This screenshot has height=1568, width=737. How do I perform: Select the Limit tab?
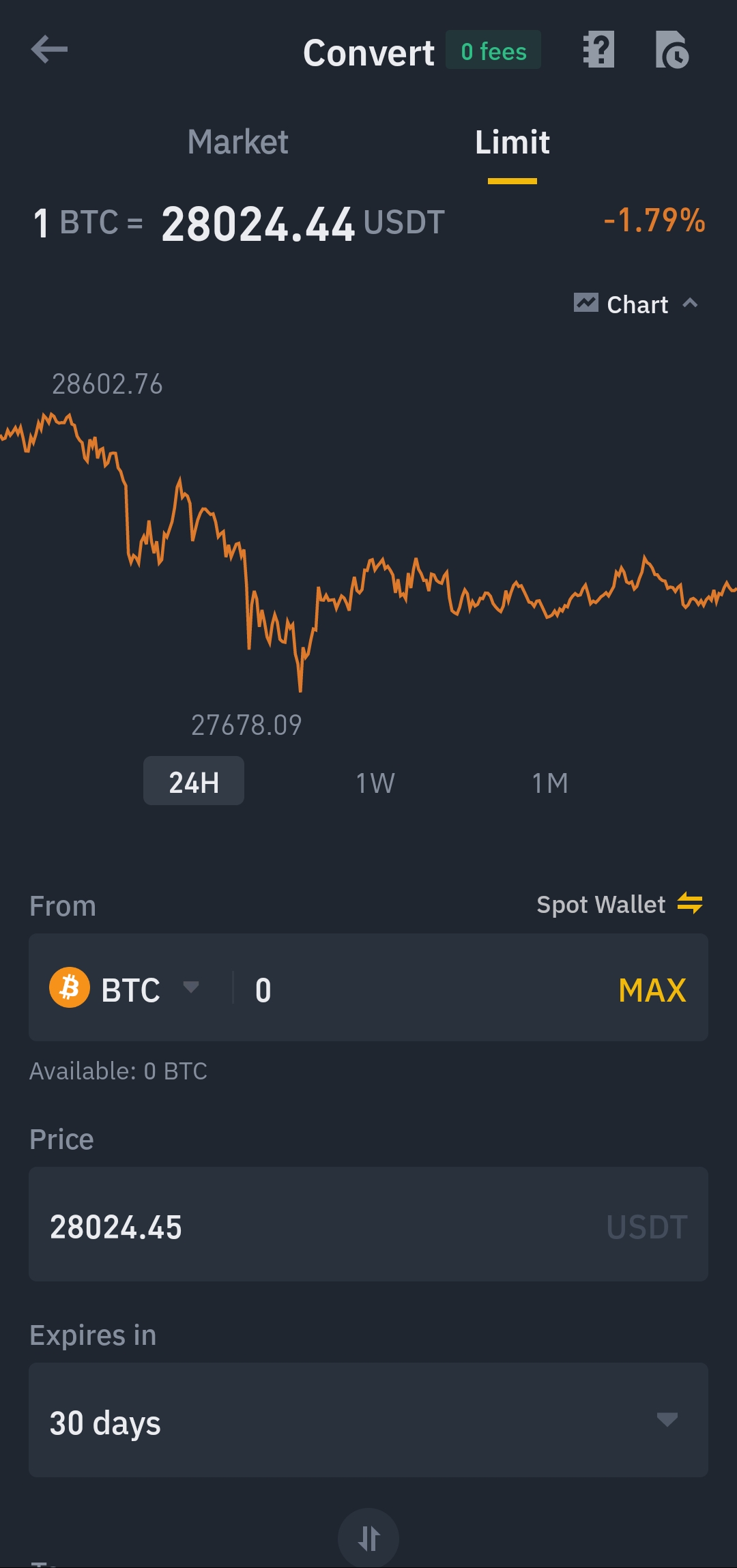512,142
